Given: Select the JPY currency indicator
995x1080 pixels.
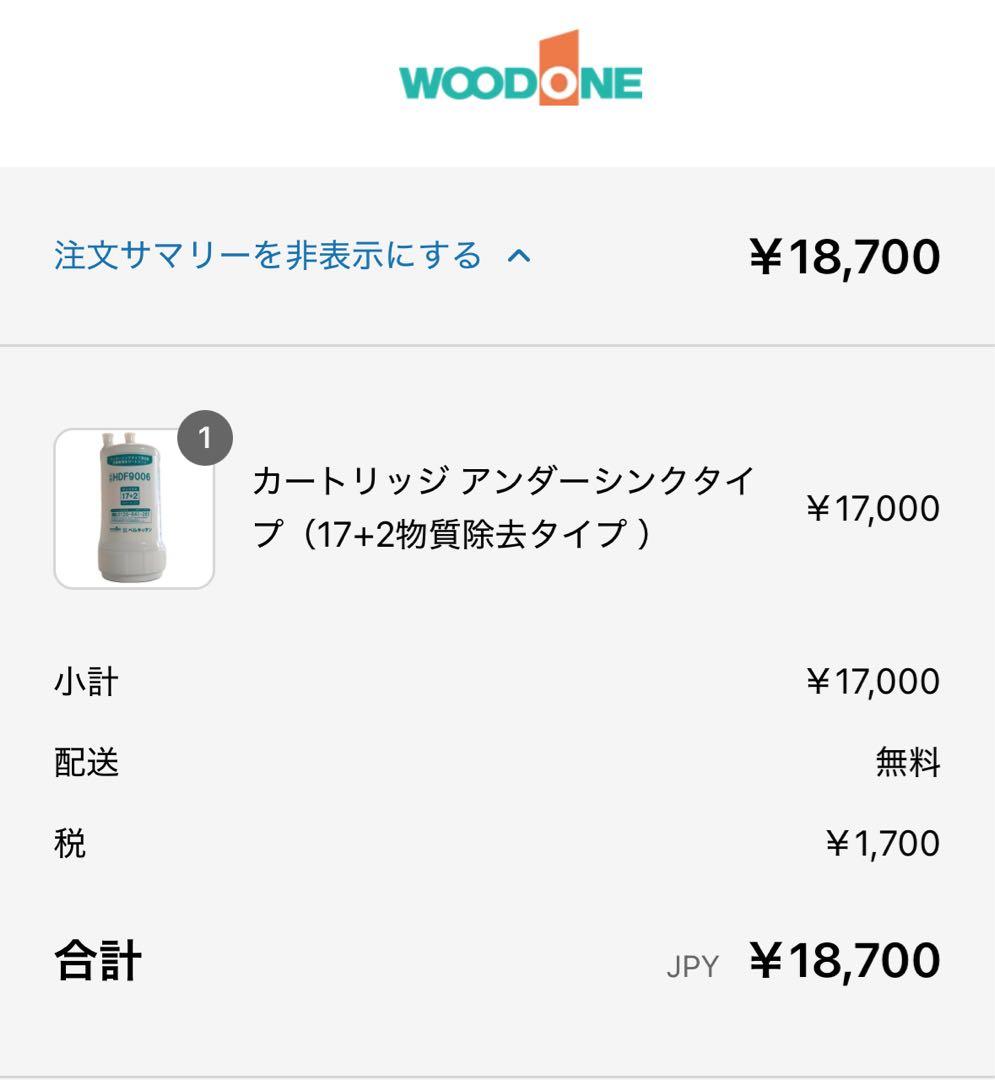Looking at the screenshot, I should (695, 964).
